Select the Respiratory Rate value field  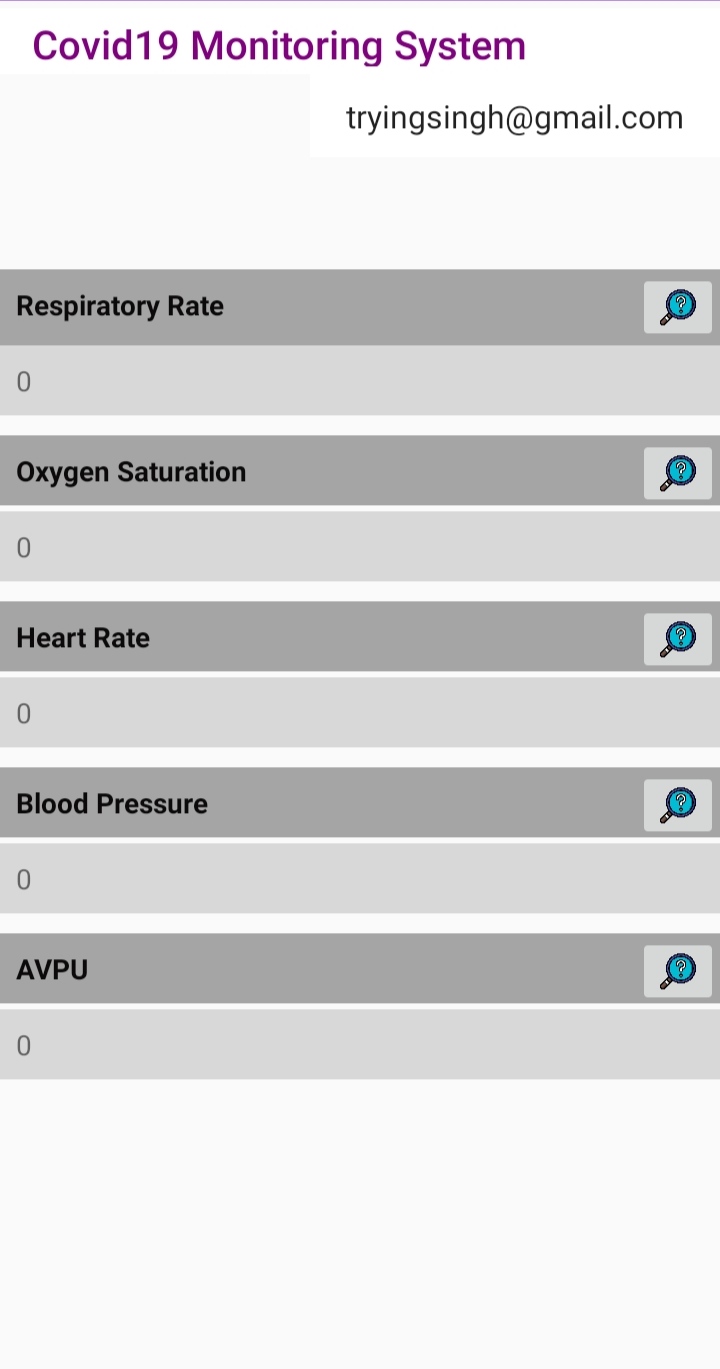[360, 381]
